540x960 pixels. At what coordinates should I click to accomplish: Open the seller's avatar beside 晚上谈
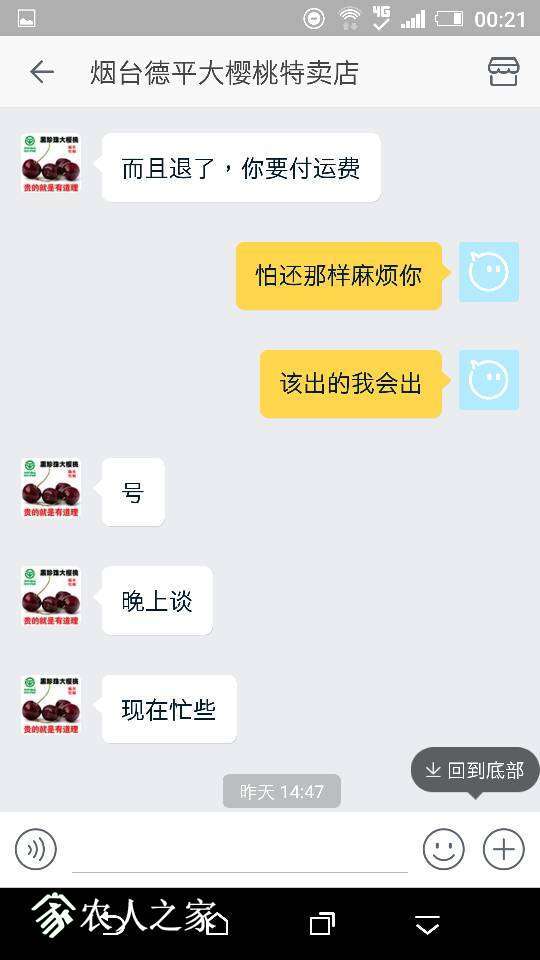coord(51,597)
